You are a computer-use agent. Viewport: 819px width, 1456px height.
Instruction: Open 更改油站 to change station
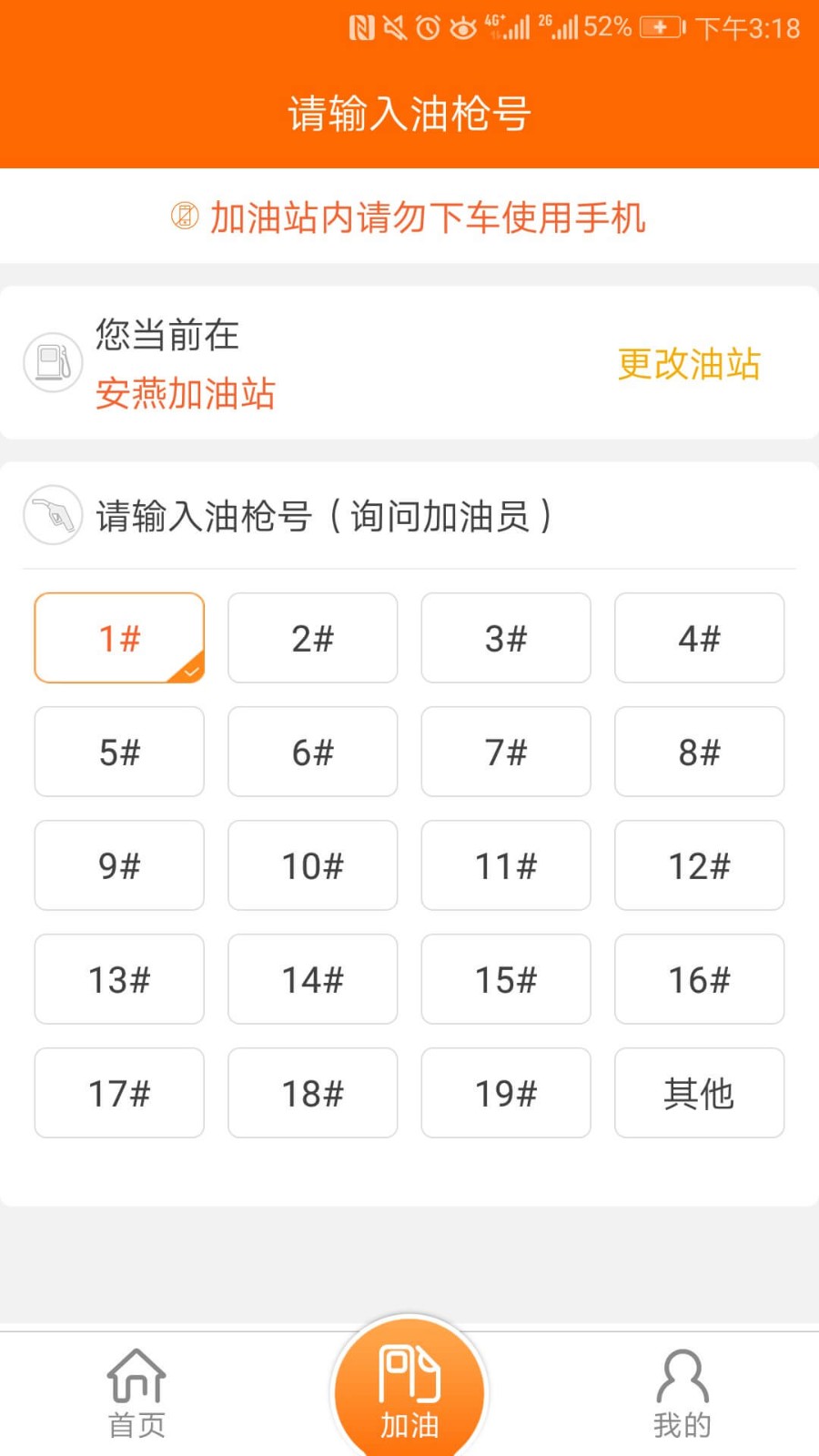pos(690,365)
